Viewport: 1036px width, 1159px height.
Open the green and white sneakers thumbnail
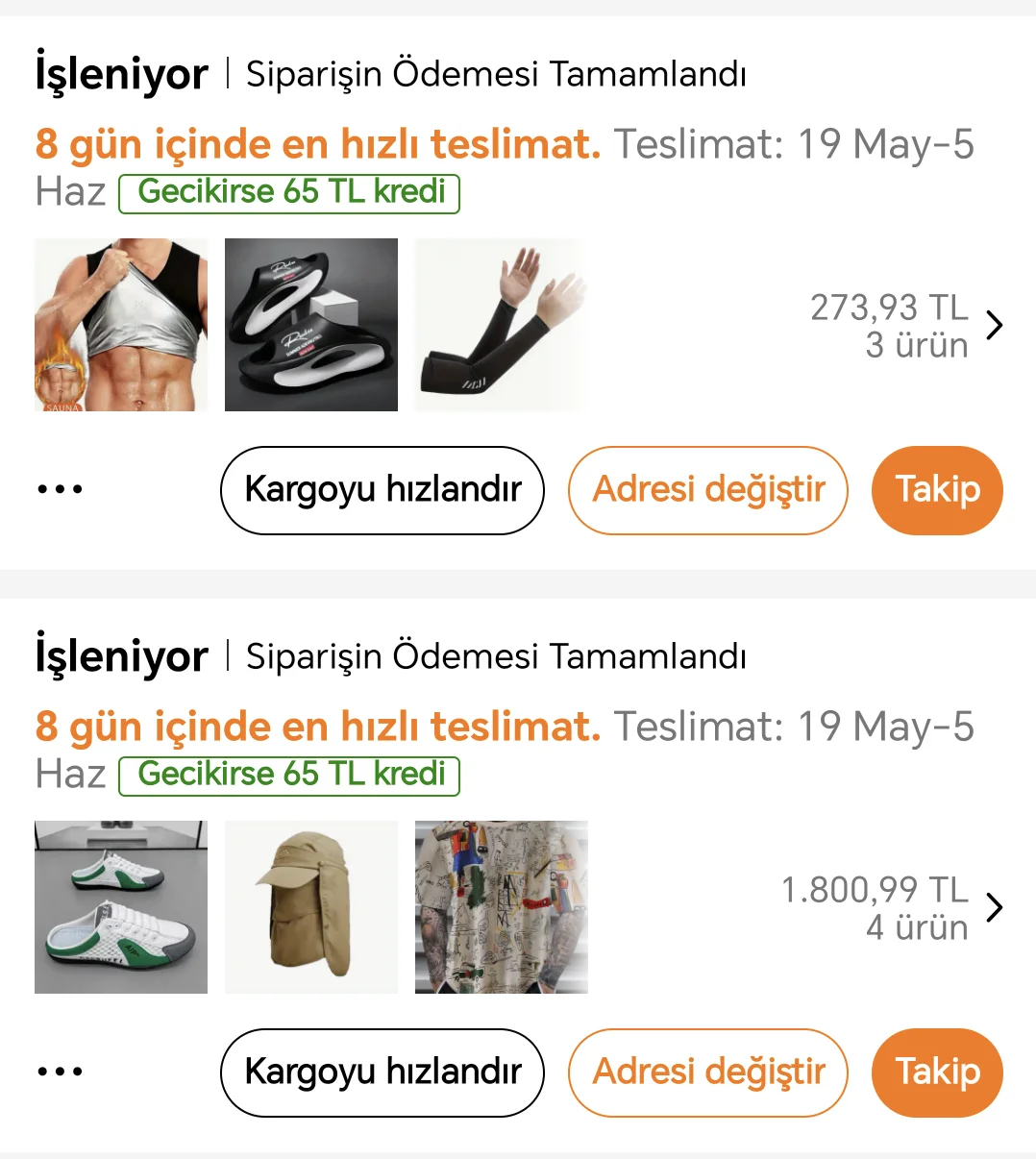point(121,907)
